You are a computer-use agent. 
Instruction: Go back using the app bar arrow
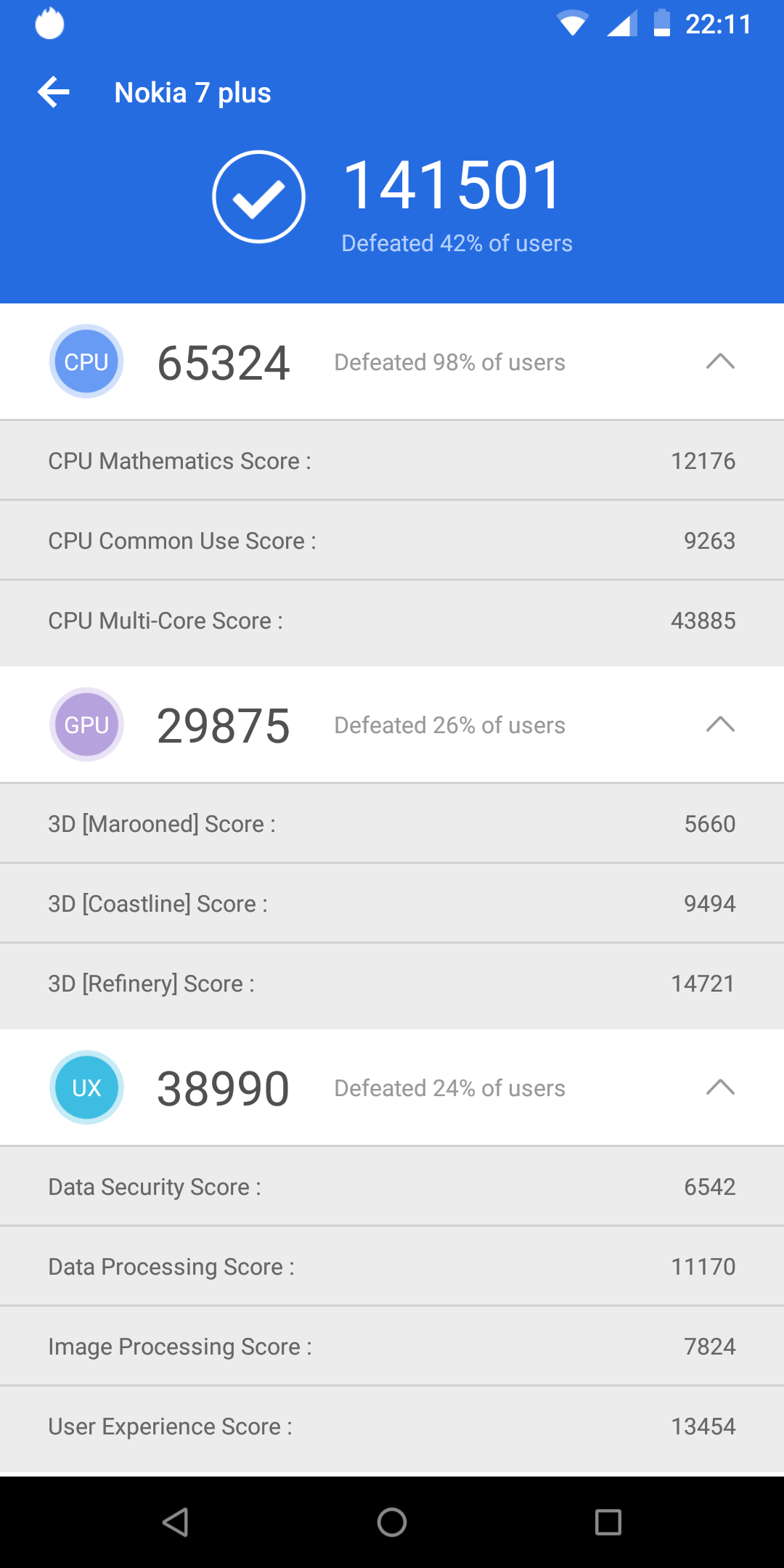pos(54,92)
